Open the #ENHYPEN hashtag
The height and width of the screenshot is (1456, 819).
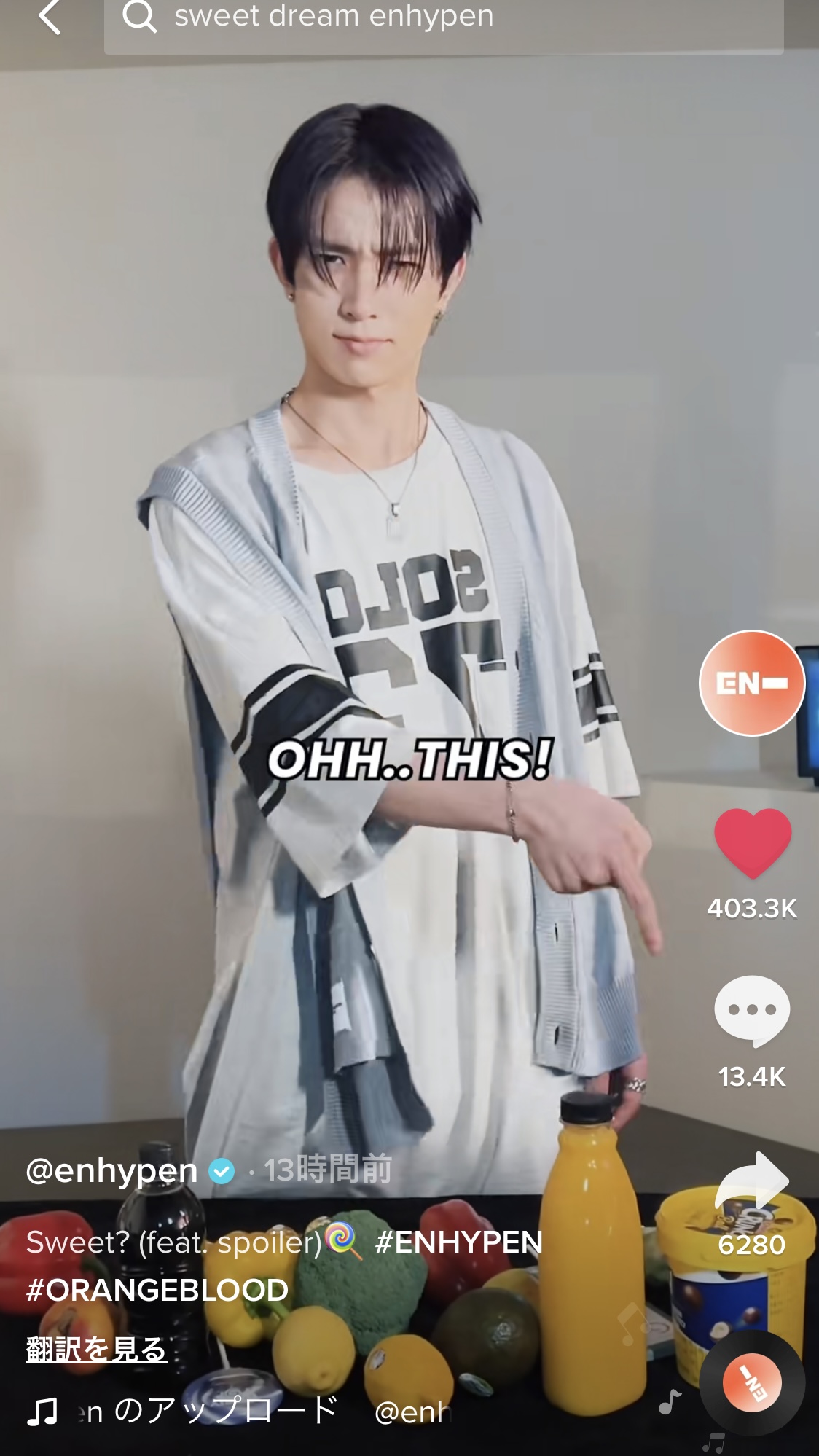[459, 1242]
